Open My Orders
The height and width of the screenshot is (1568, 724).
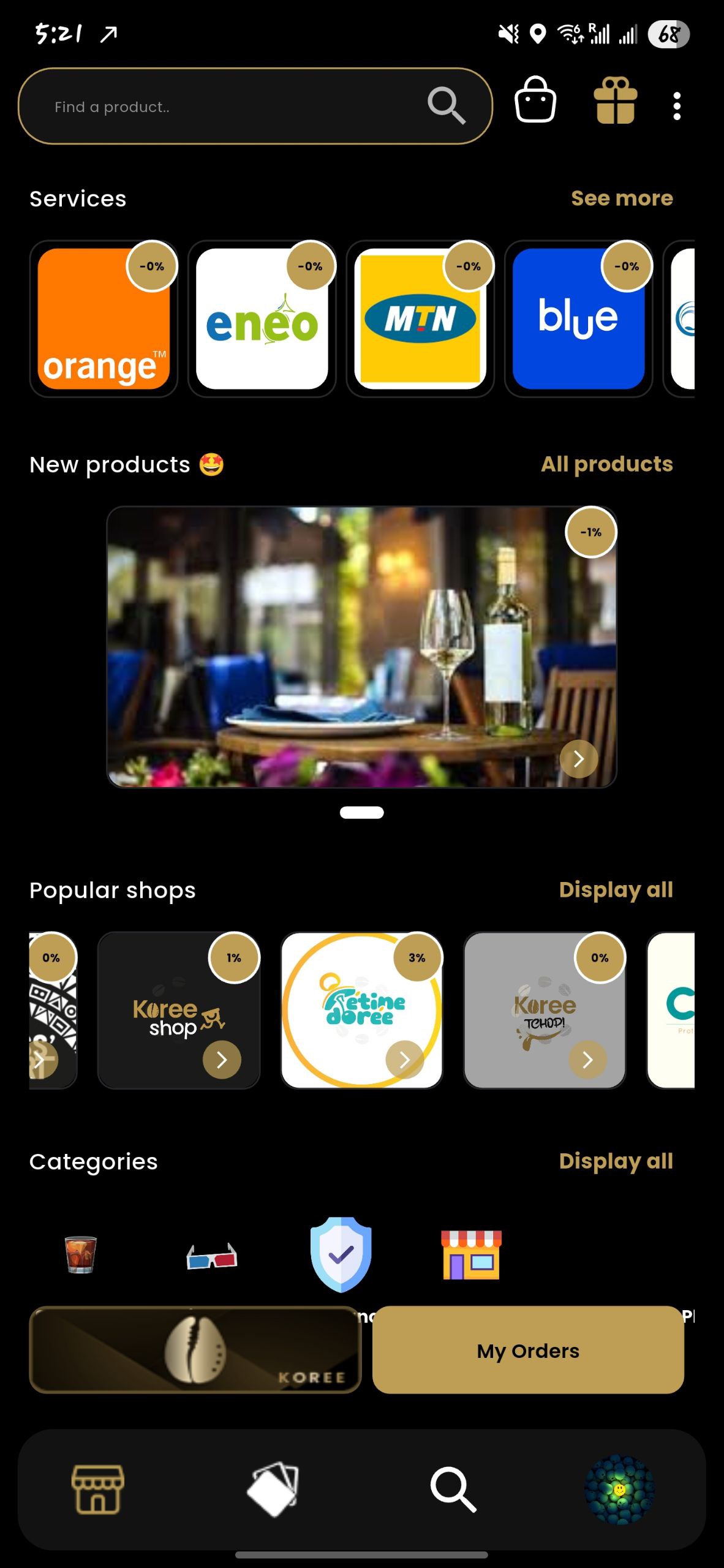coord(527,1350)
